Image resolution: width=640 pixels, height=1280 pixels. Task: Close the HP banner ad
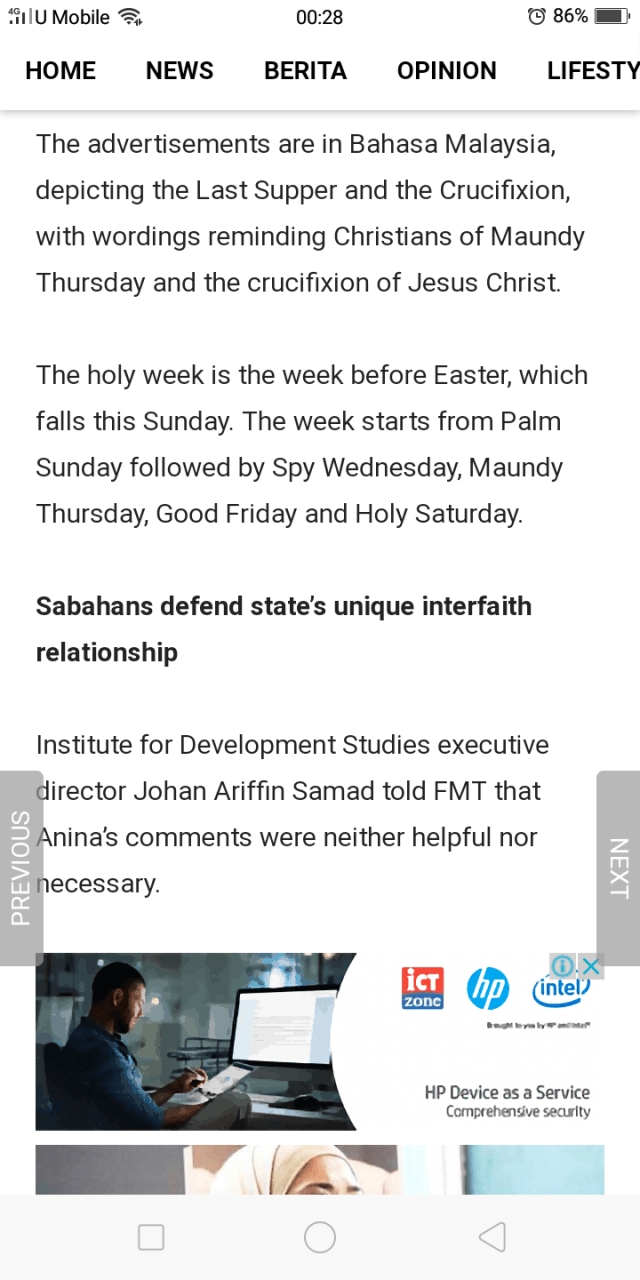pos(592,966)
